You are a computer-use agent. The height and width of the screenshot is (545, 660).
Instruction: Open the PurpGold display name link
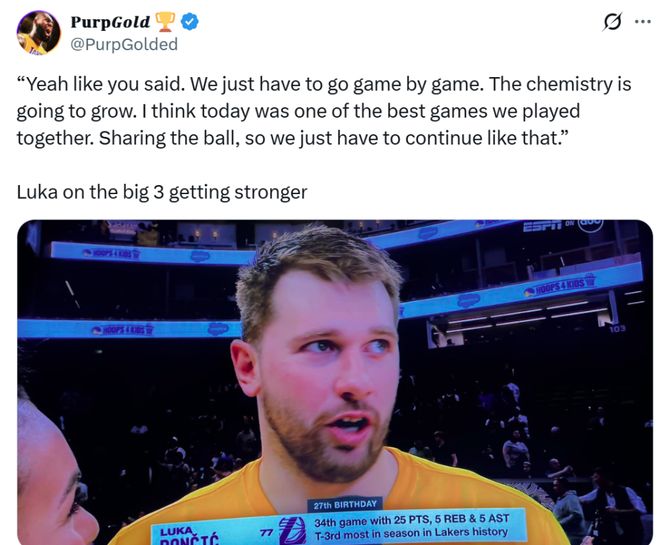[x=110, y=22]
